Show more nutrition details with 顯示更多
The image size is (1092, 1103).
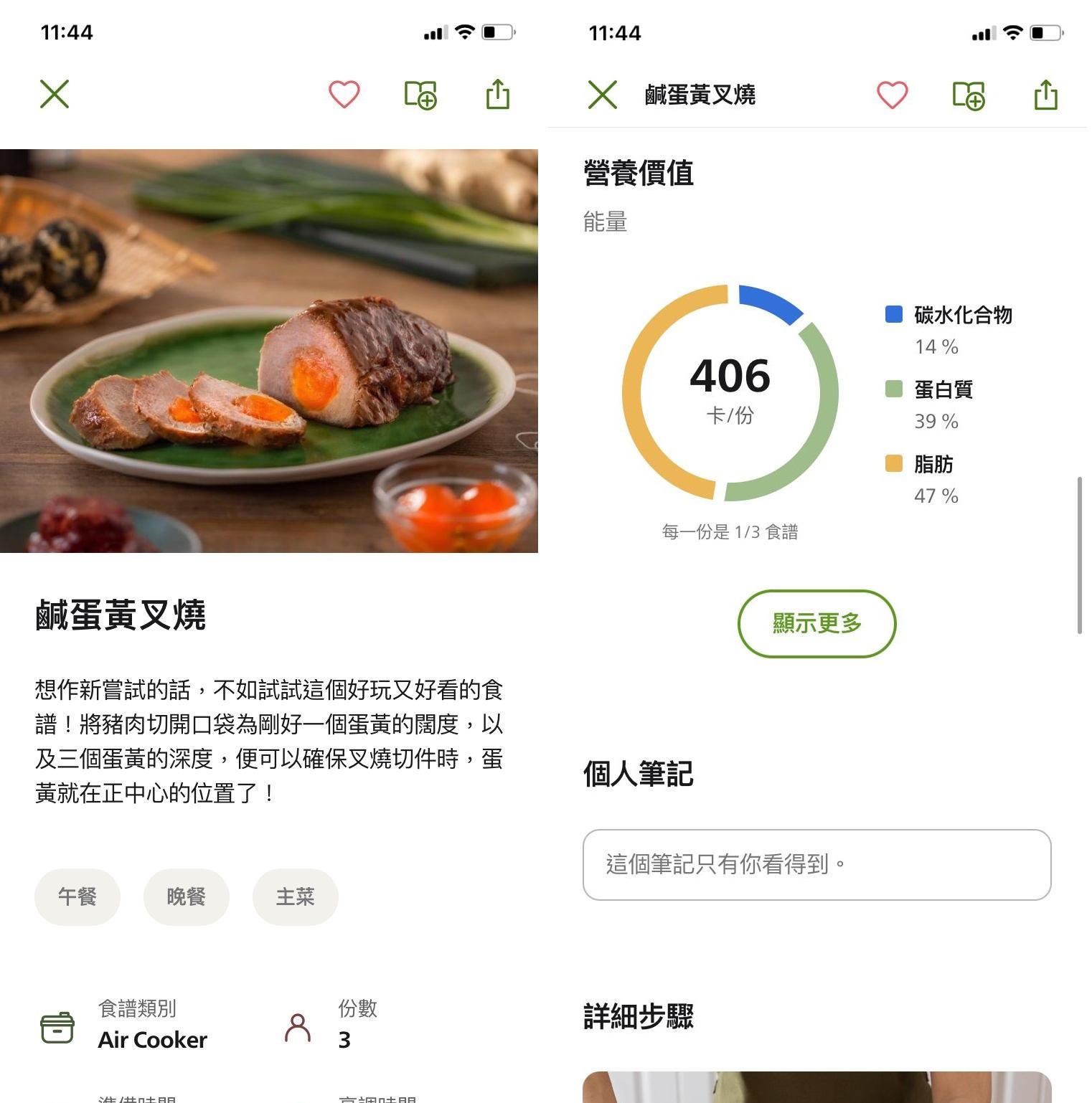[816, 623]
